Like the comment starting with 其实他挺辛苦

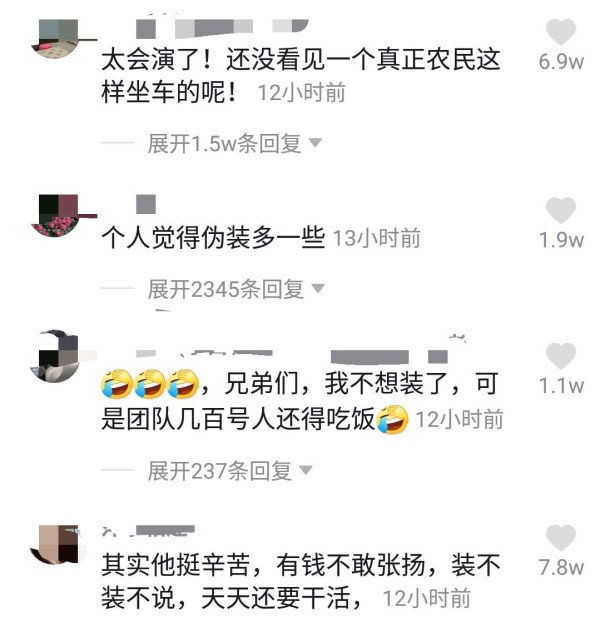(x=561, y=538)
